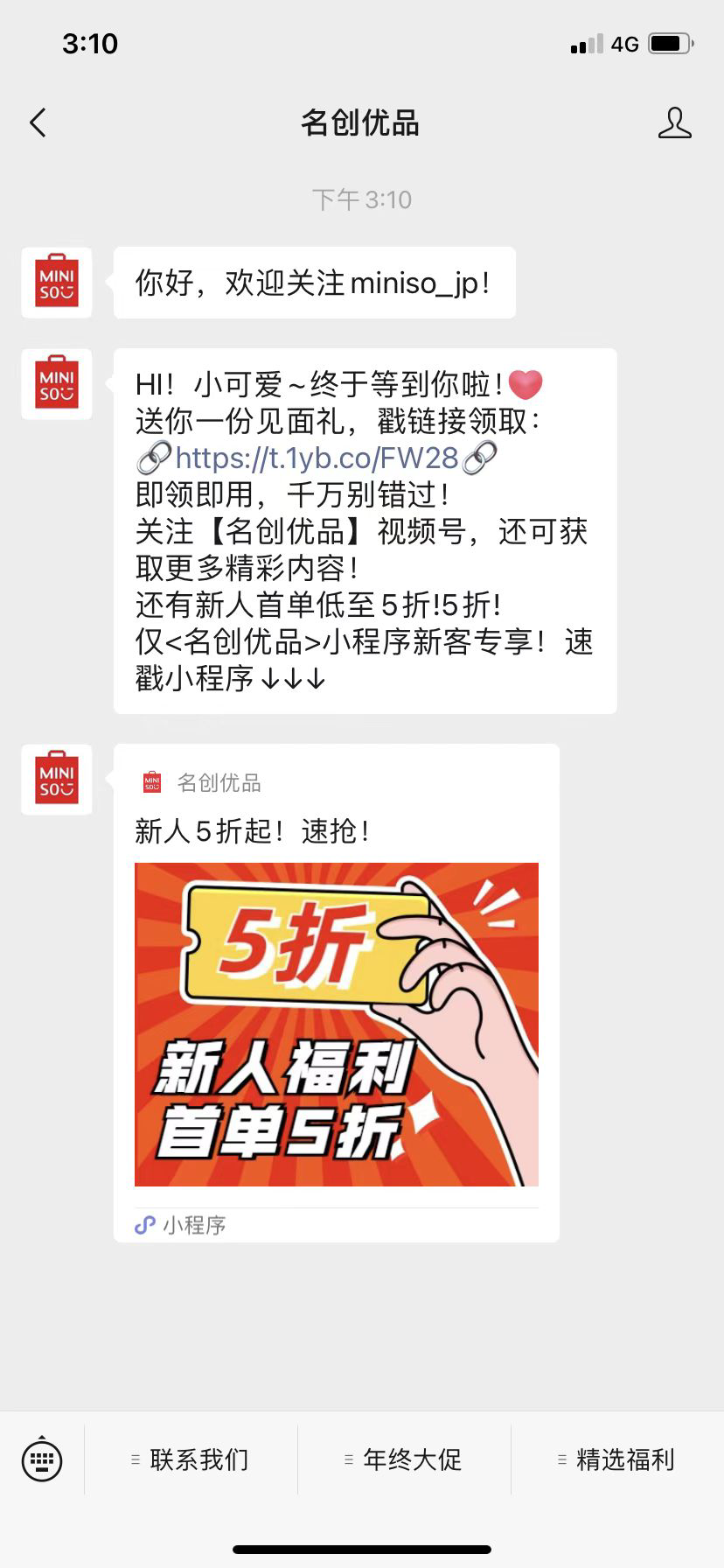This screenshot has width=724, height=1568.
Task: Open the 精选福利 menu
Action: coord(617,1459)
